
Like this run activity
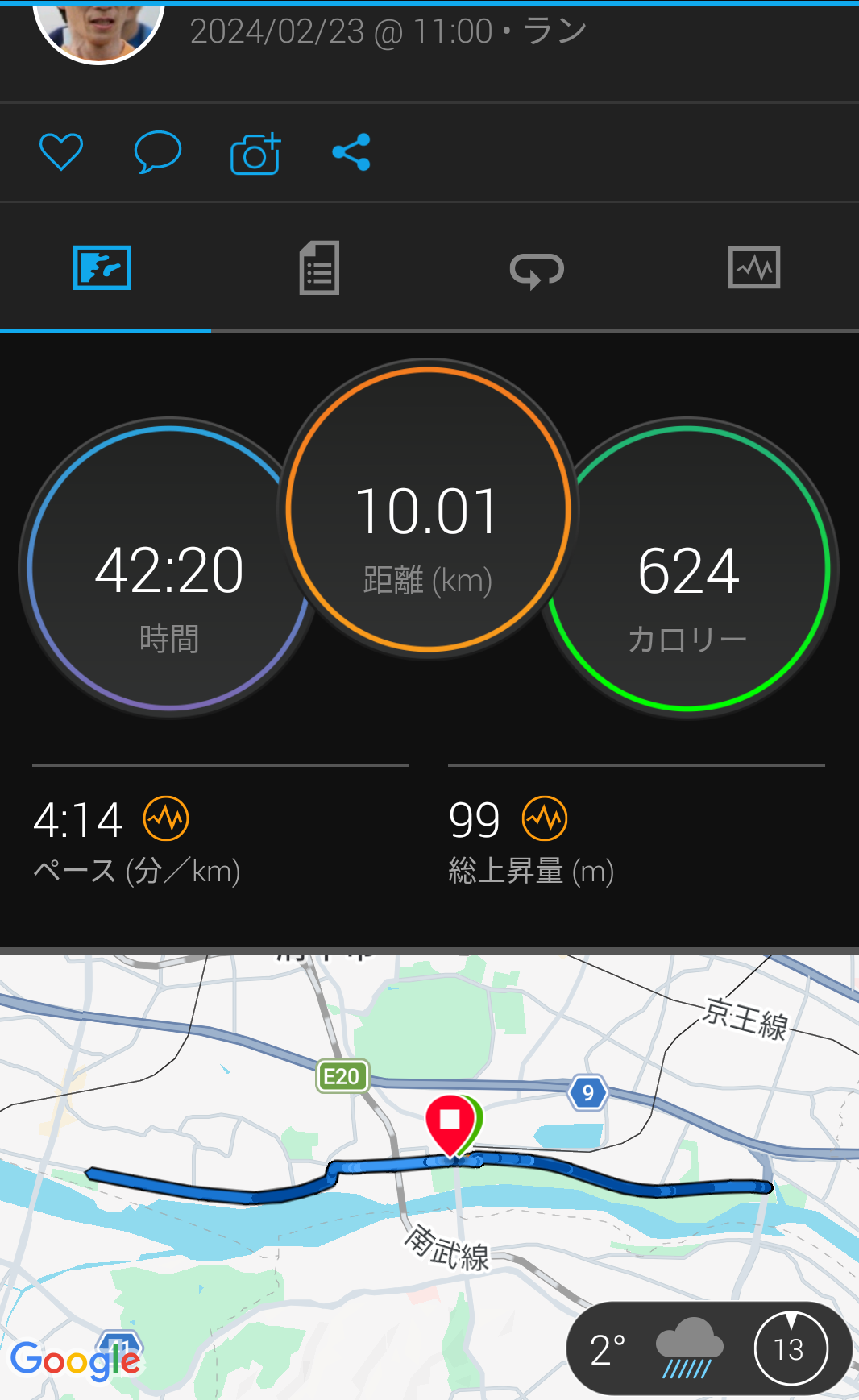61,152
